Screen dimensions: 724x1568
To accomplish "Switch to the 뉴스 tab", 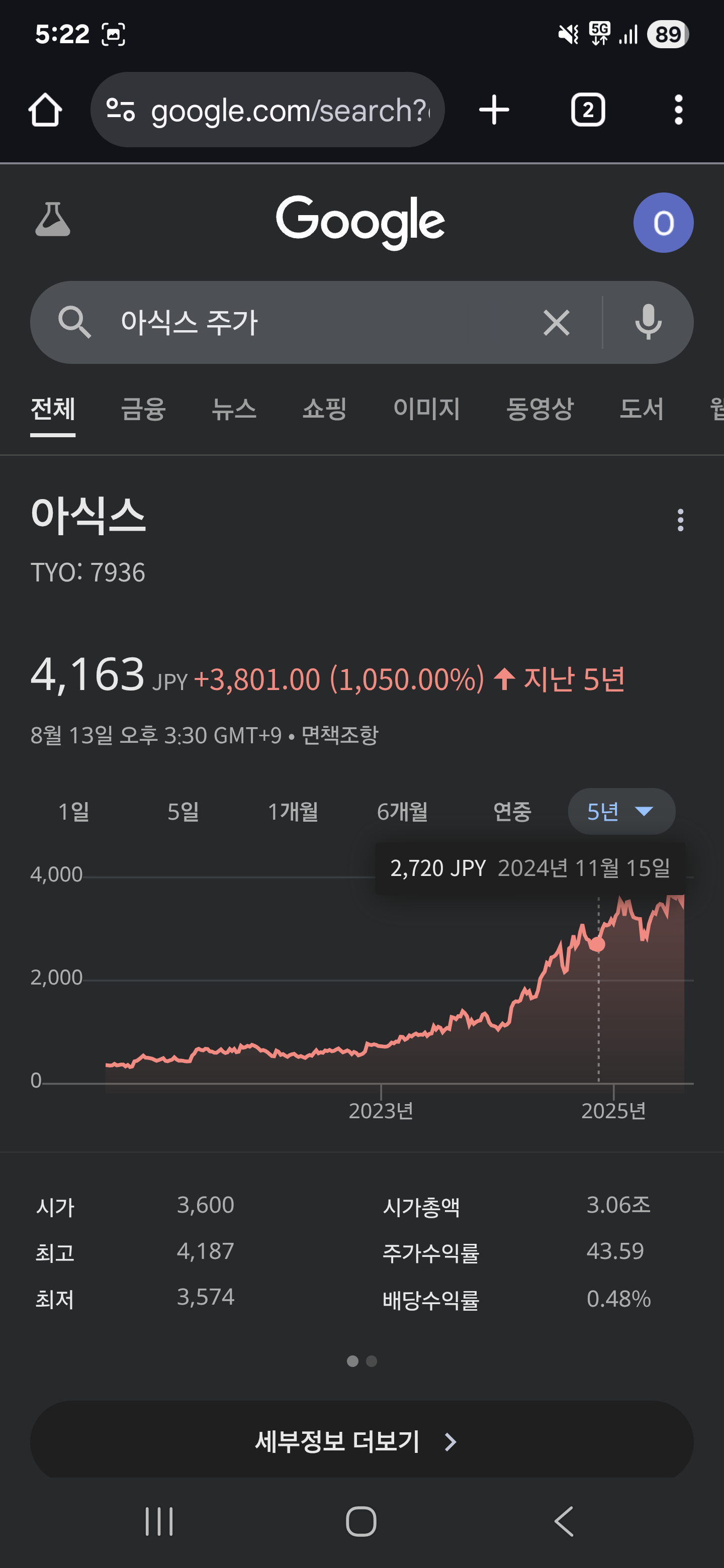I will click(234, 409).
